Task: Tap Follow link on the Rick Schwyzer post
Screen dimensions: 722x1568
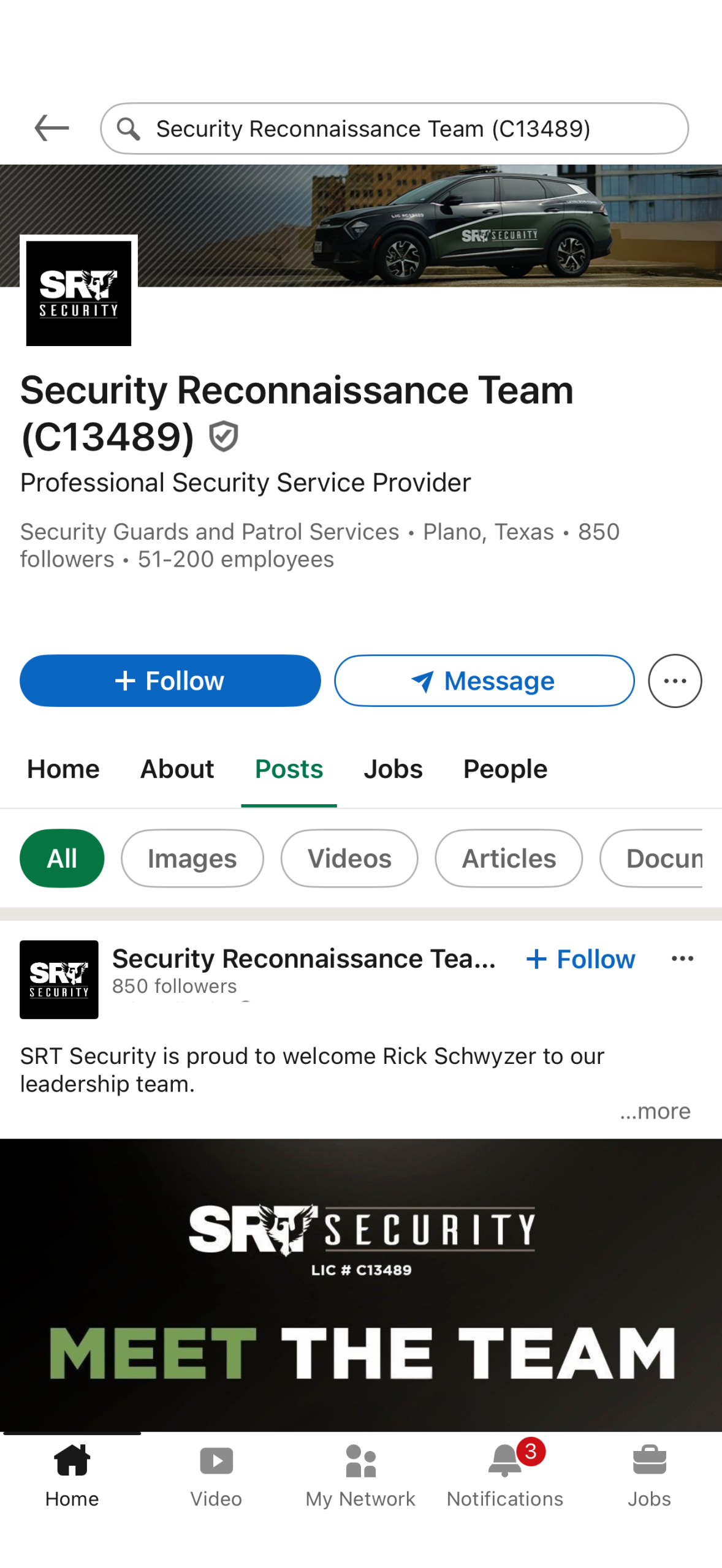Action: tap(580, 959)
